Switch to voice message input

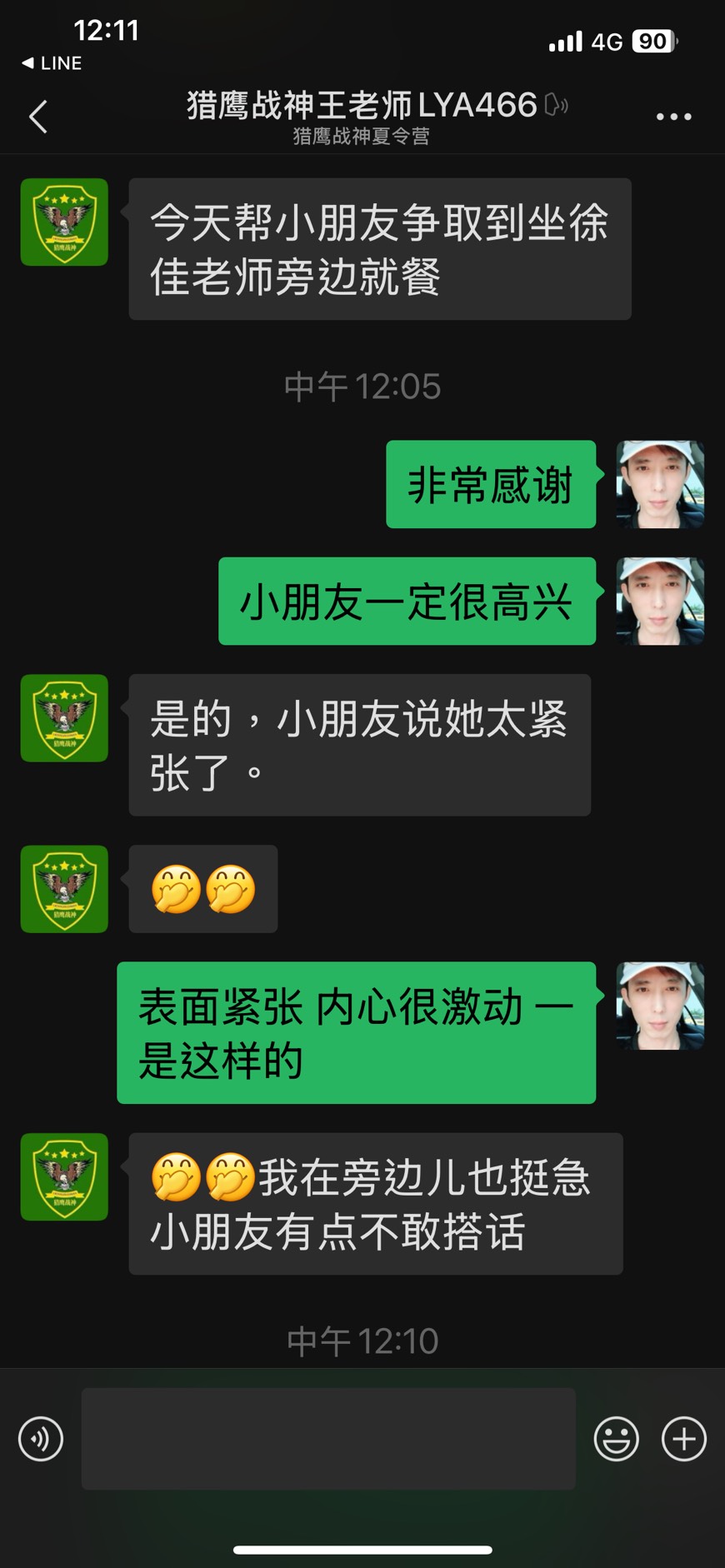click(41, 1439)
